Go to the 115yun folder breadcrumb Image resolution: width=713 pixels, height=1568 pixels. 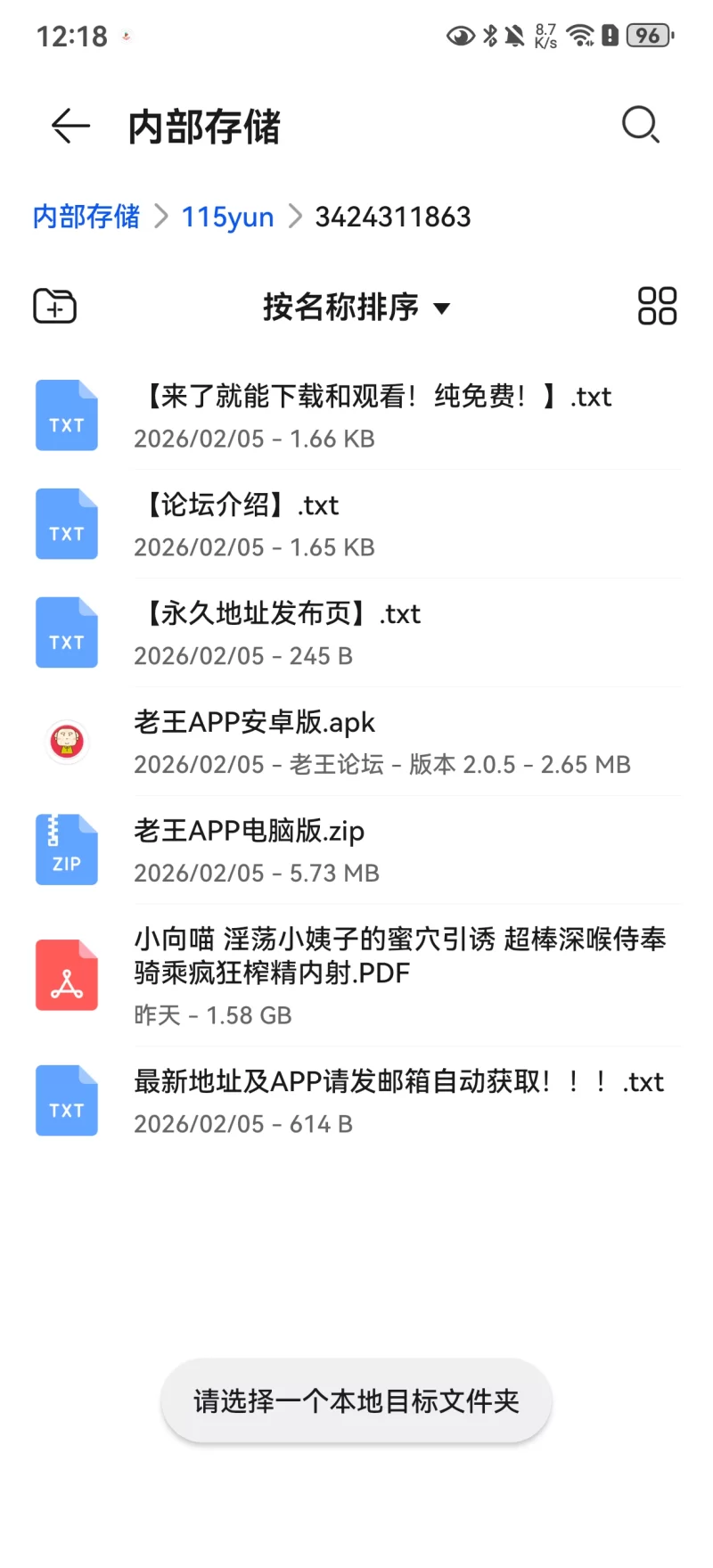[x=227, y=217]
